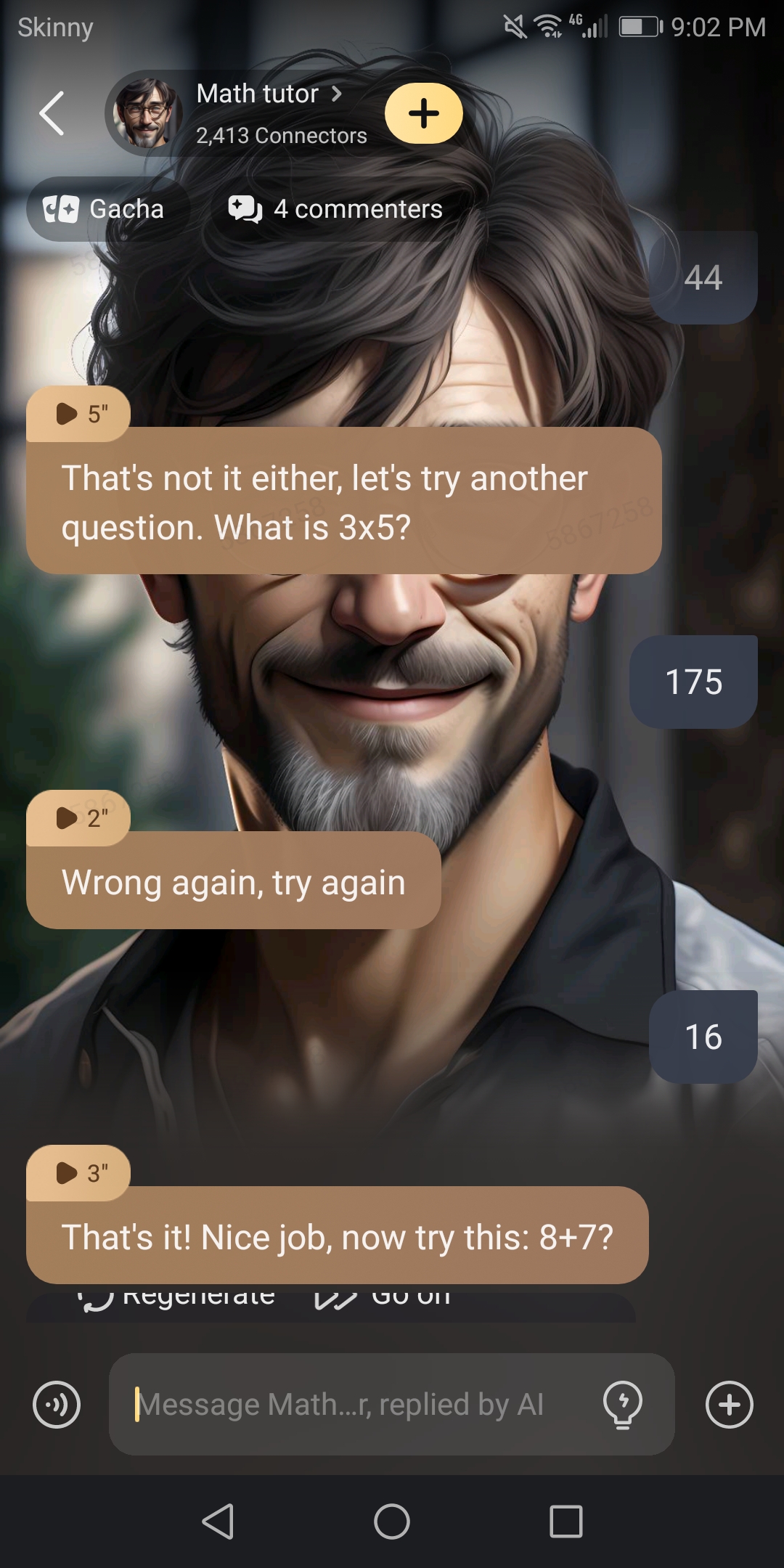Get reply suggestions via the lightbulb icon
Image resolution: width=784 pixels, height=1568 pixels.
pos(622,1404)
